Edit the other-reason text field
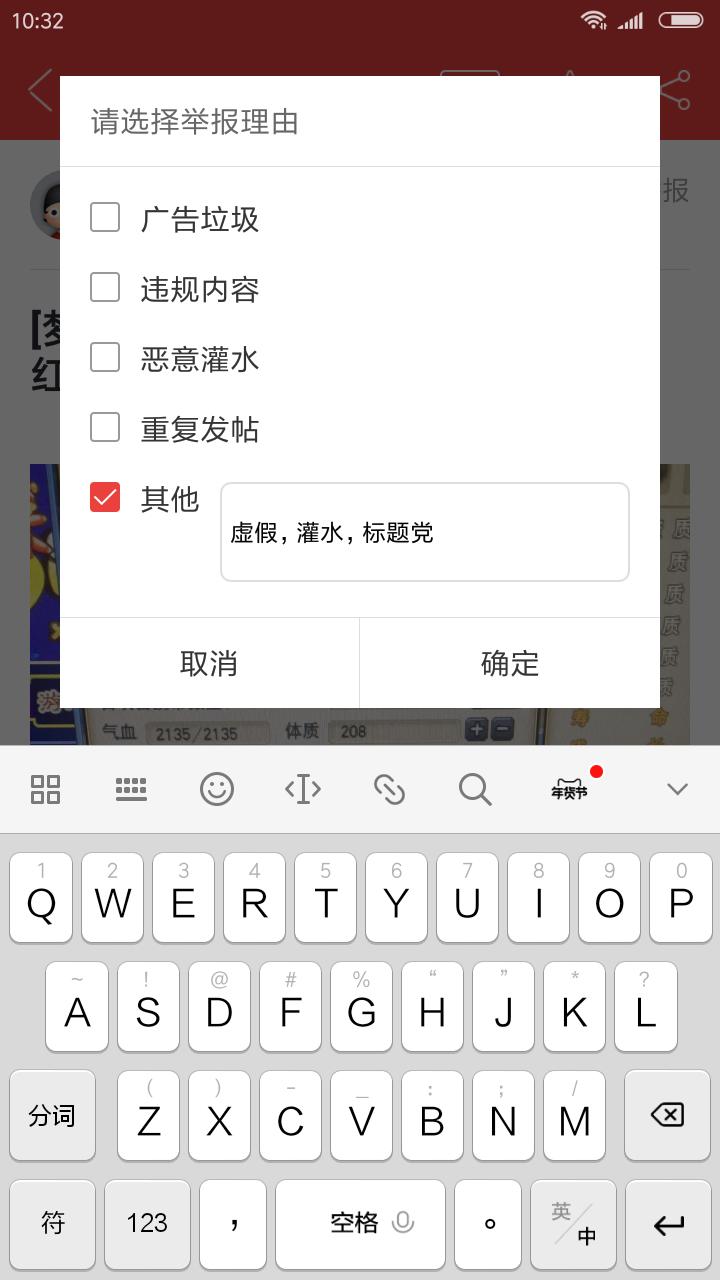 [x=424, y=532]
